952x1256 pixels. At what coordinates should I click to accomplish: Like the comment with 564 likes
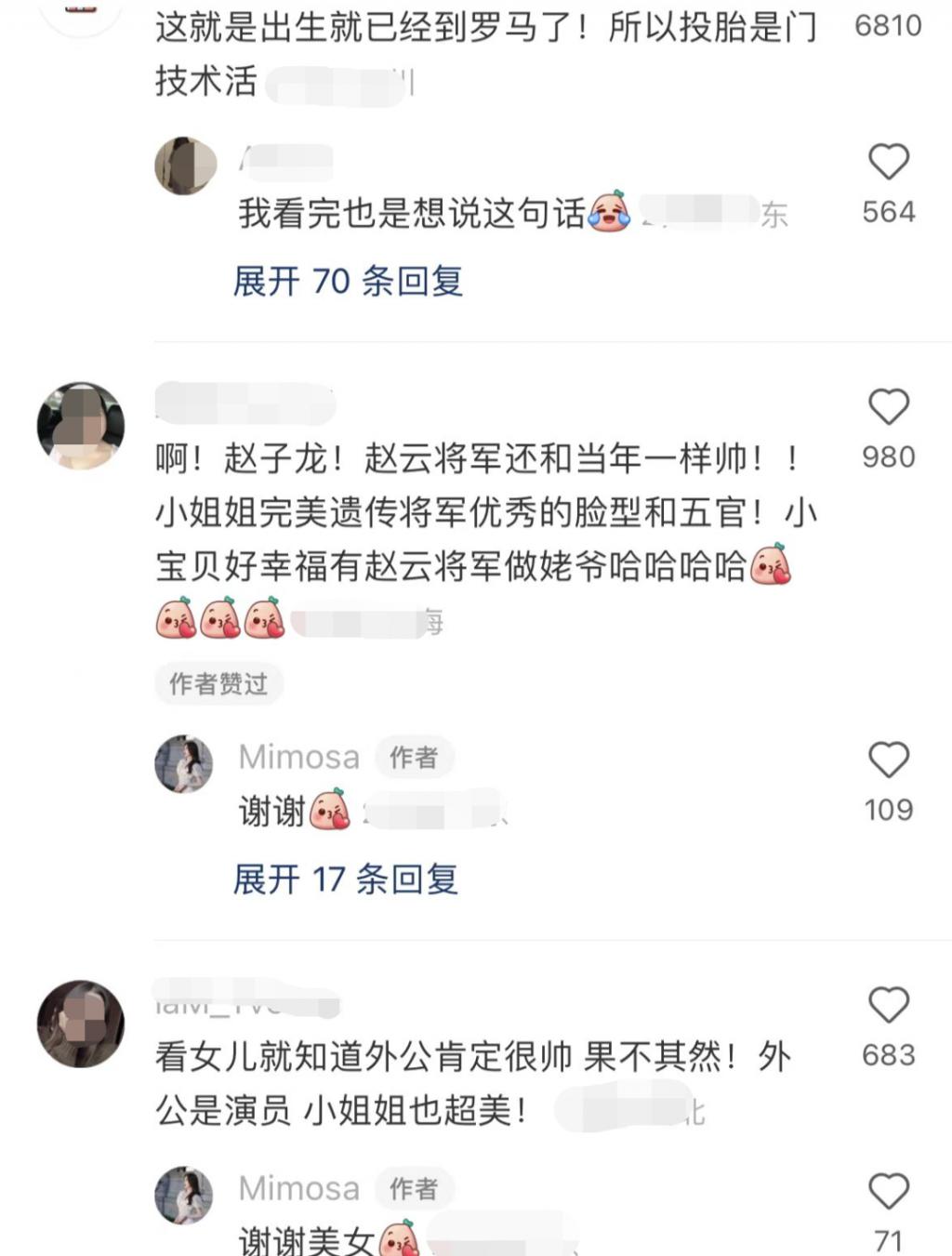tap(888, 163)
